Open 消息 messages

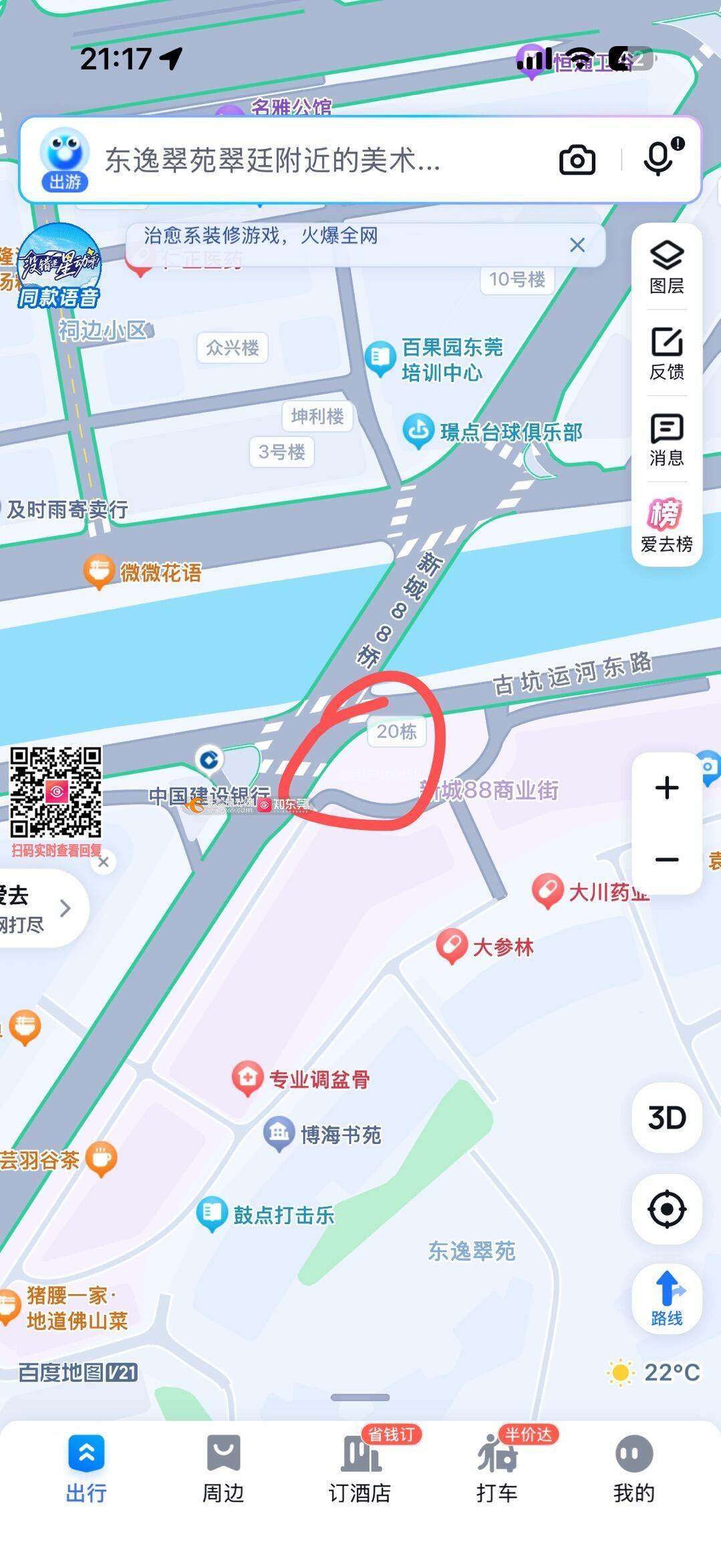click(x=666, y=439)
